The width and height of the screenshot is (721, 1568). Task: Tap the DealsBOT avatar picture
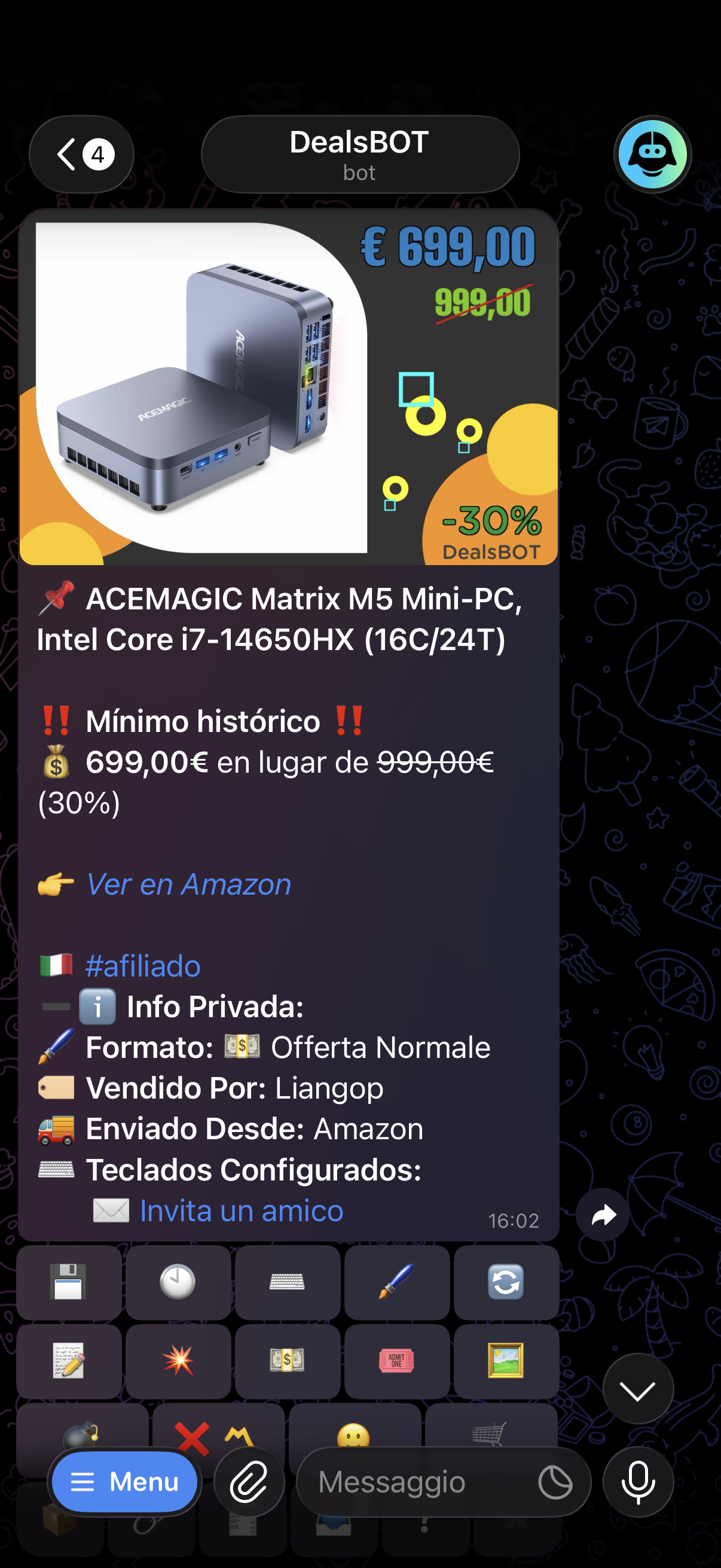652,155
